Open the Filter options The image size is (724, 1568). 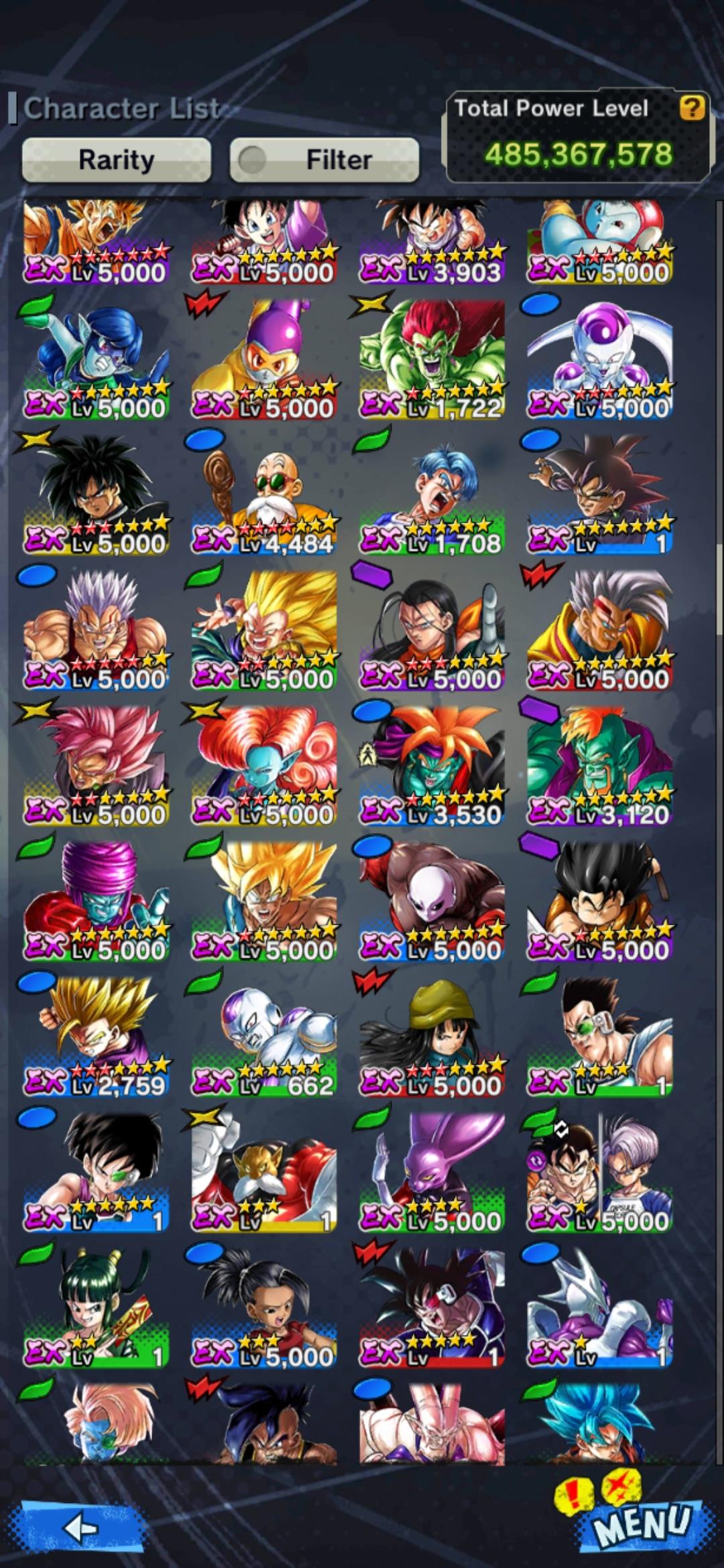324,159
